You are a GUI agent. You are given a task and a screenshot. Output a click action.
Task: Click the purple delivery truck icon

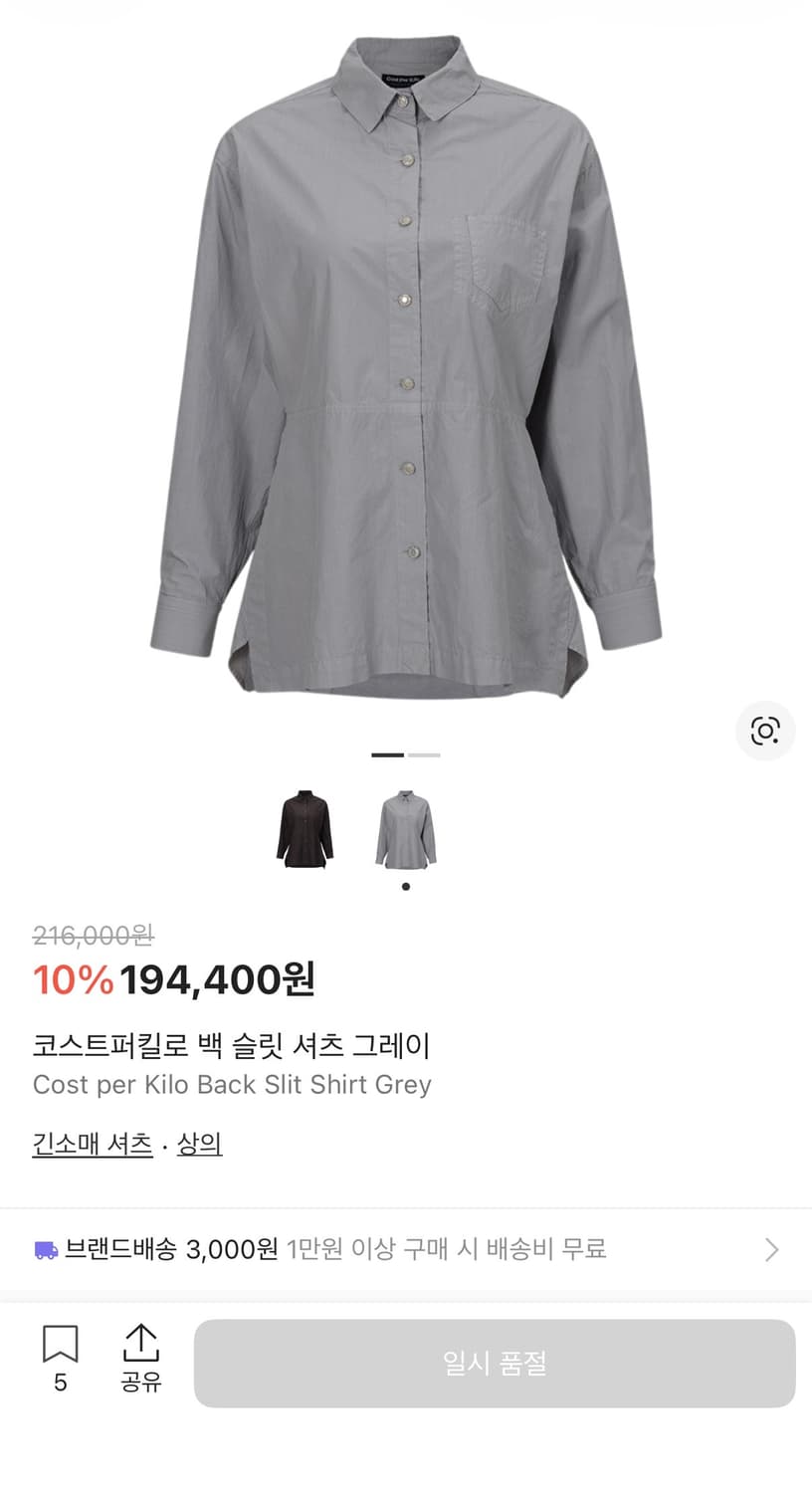[45, 1250]
